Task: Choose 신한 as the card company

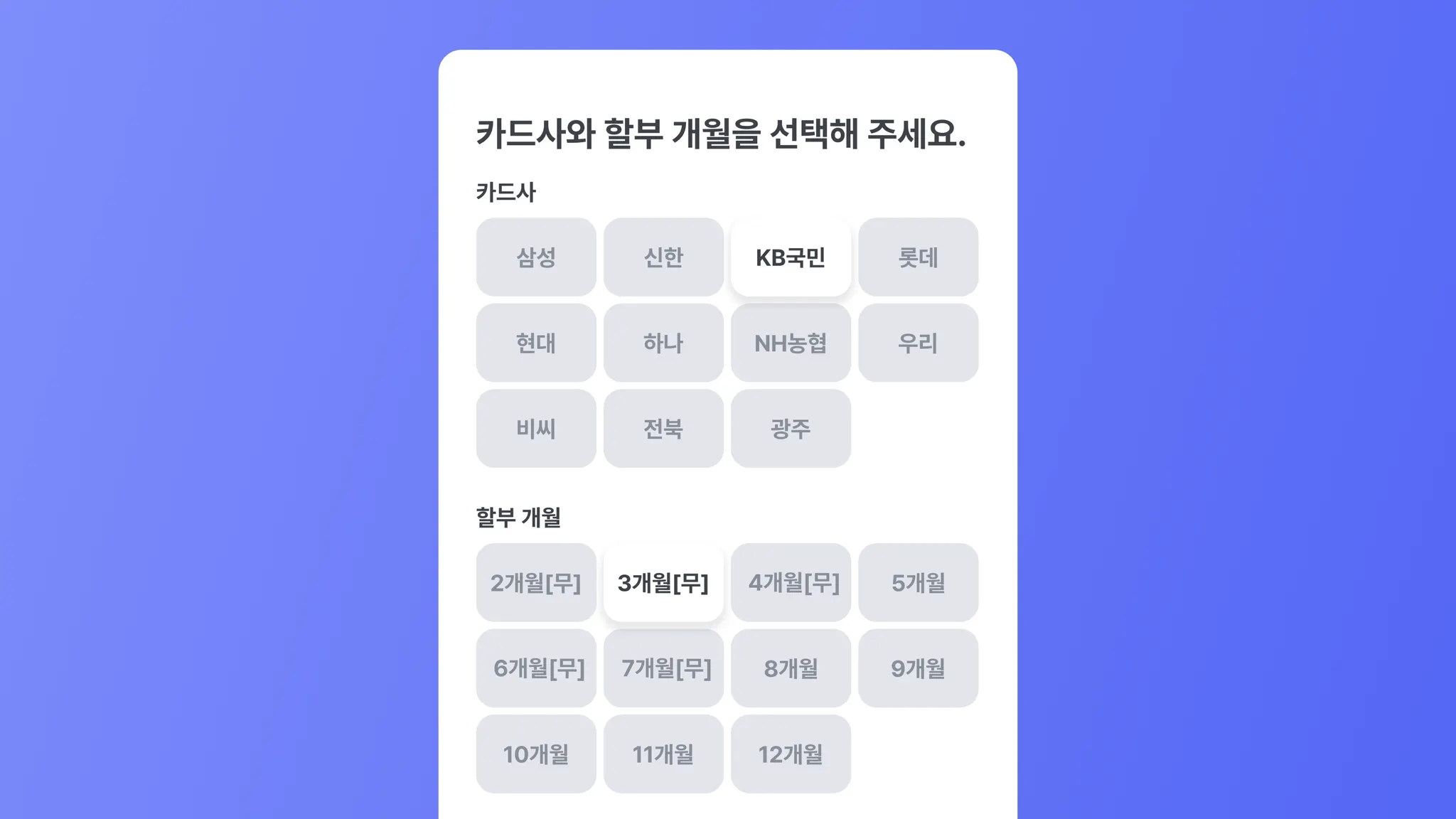Action: [x=663, y=257]
